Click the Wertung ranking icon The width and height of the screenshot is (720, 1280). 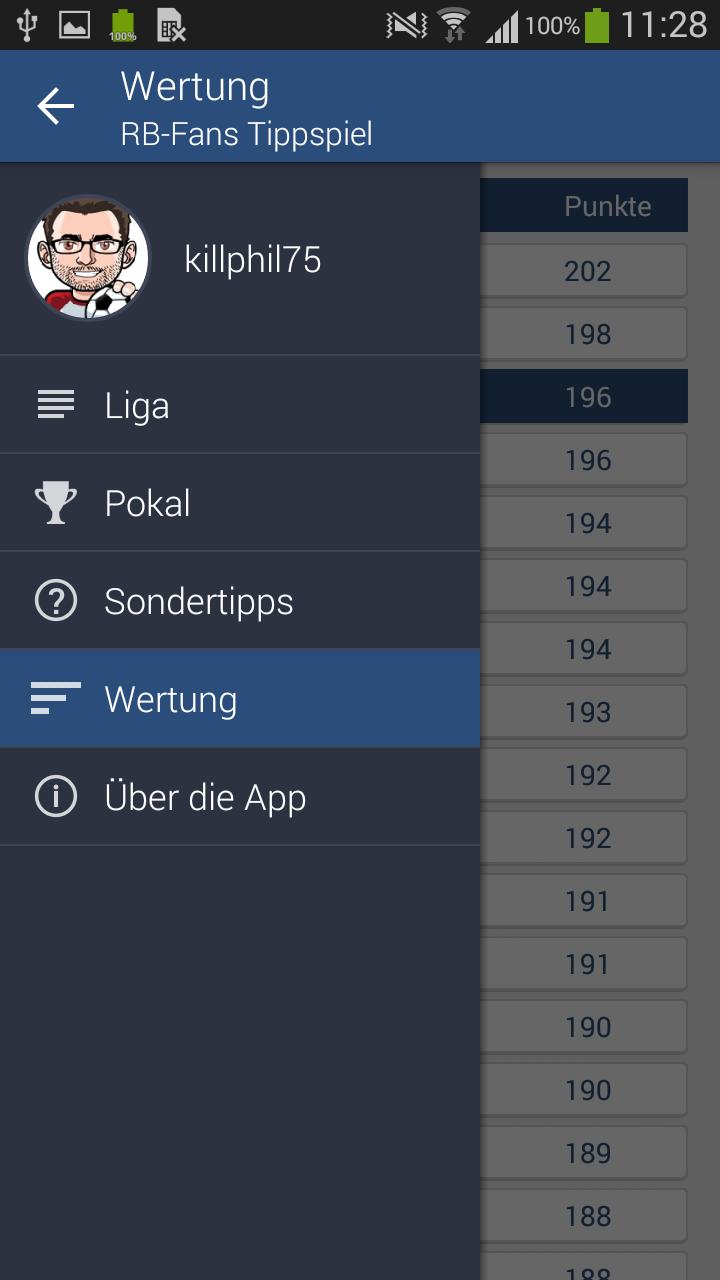55,698
